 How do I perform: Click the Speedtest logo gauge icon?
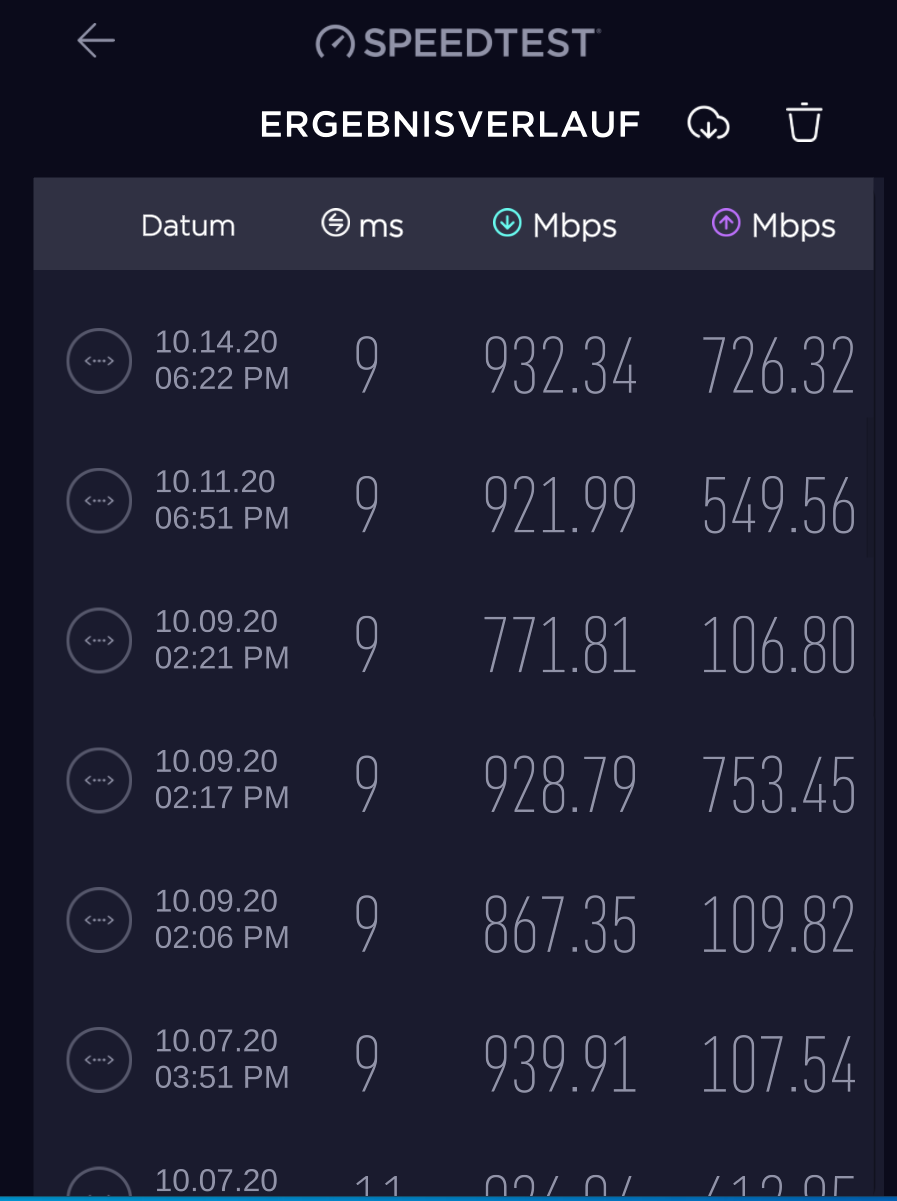tap(335, 42)
